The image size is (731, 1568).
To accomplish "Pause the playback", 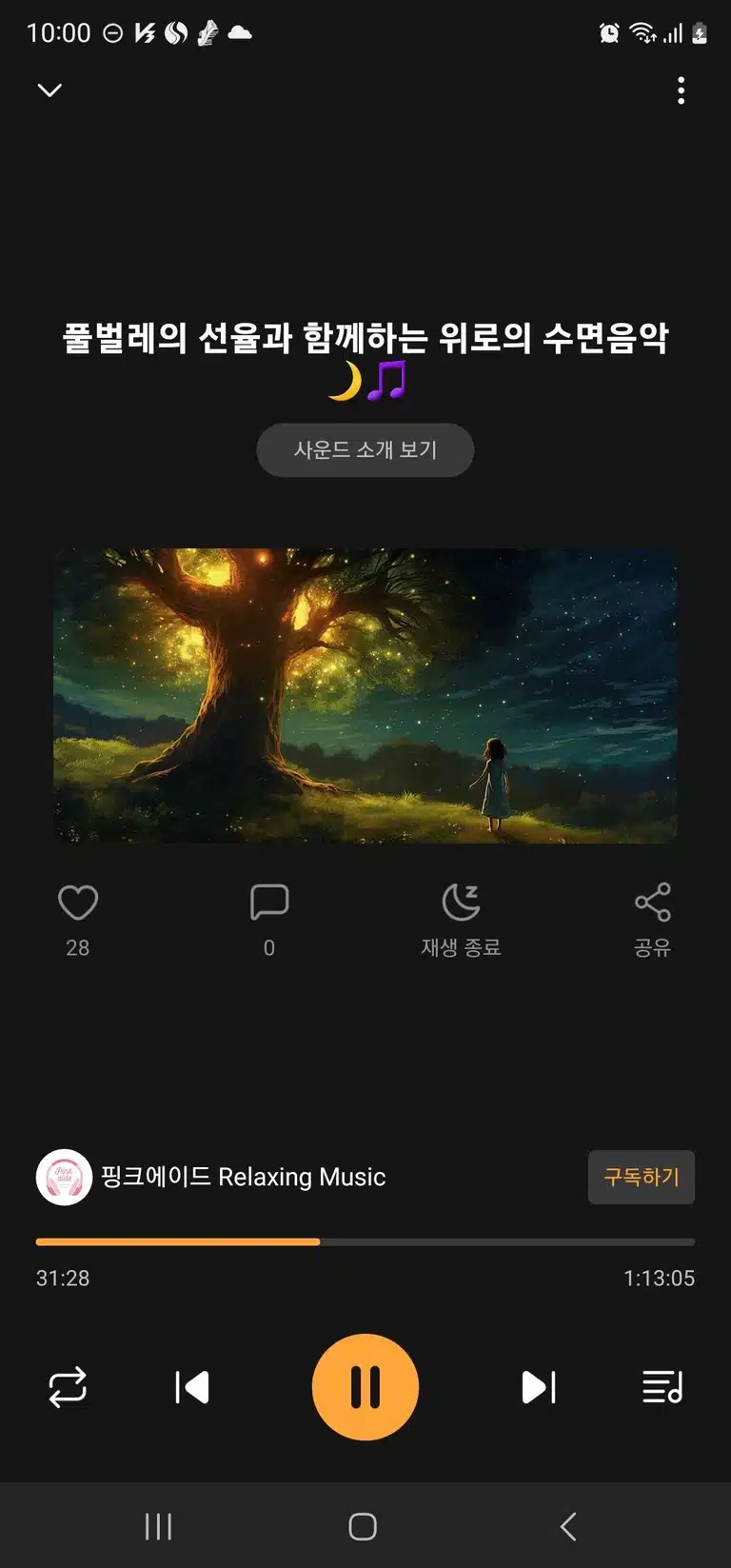I will 365,1388.
